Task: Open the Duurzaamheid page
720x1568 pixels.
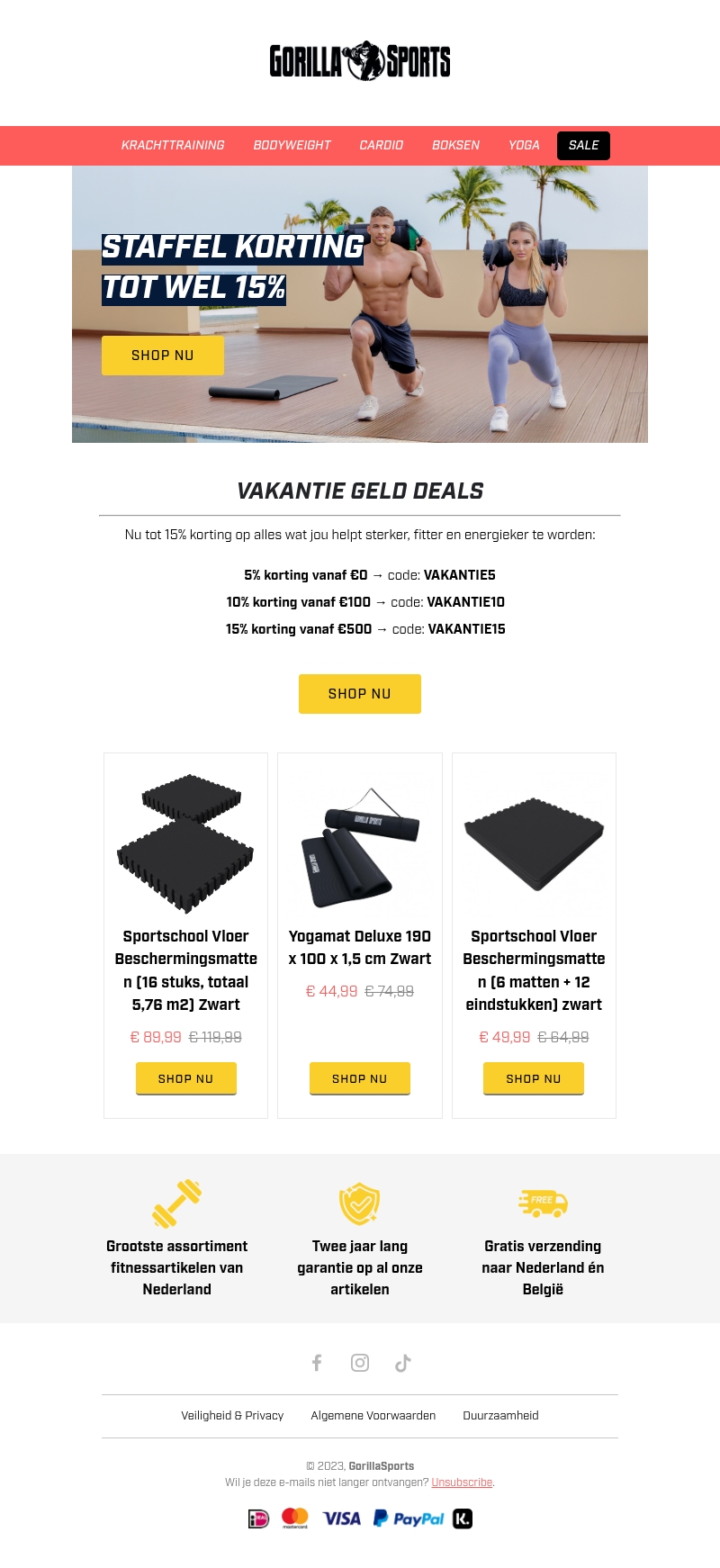Action: coord(500,1416)
